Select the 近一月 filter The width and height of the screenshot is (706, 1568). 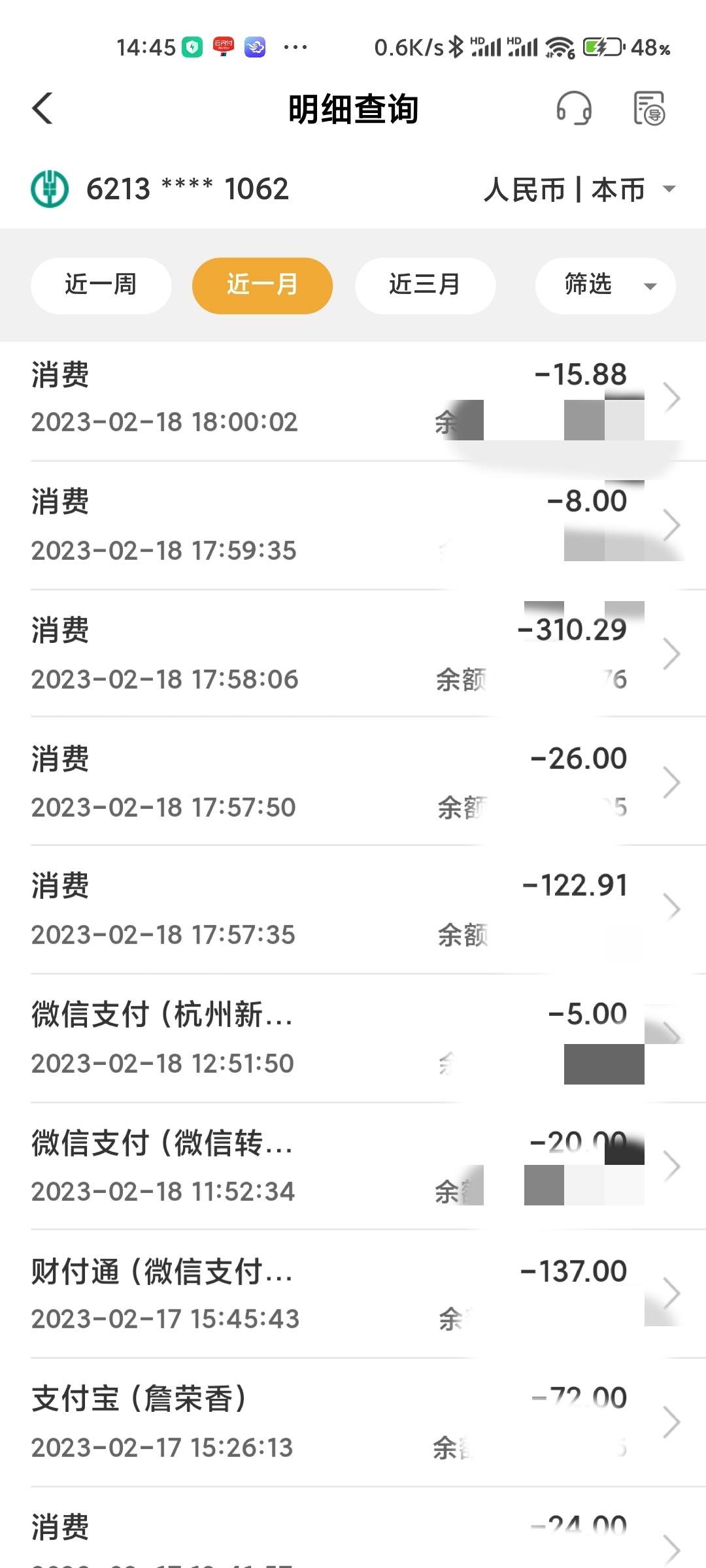coord(262,286)
